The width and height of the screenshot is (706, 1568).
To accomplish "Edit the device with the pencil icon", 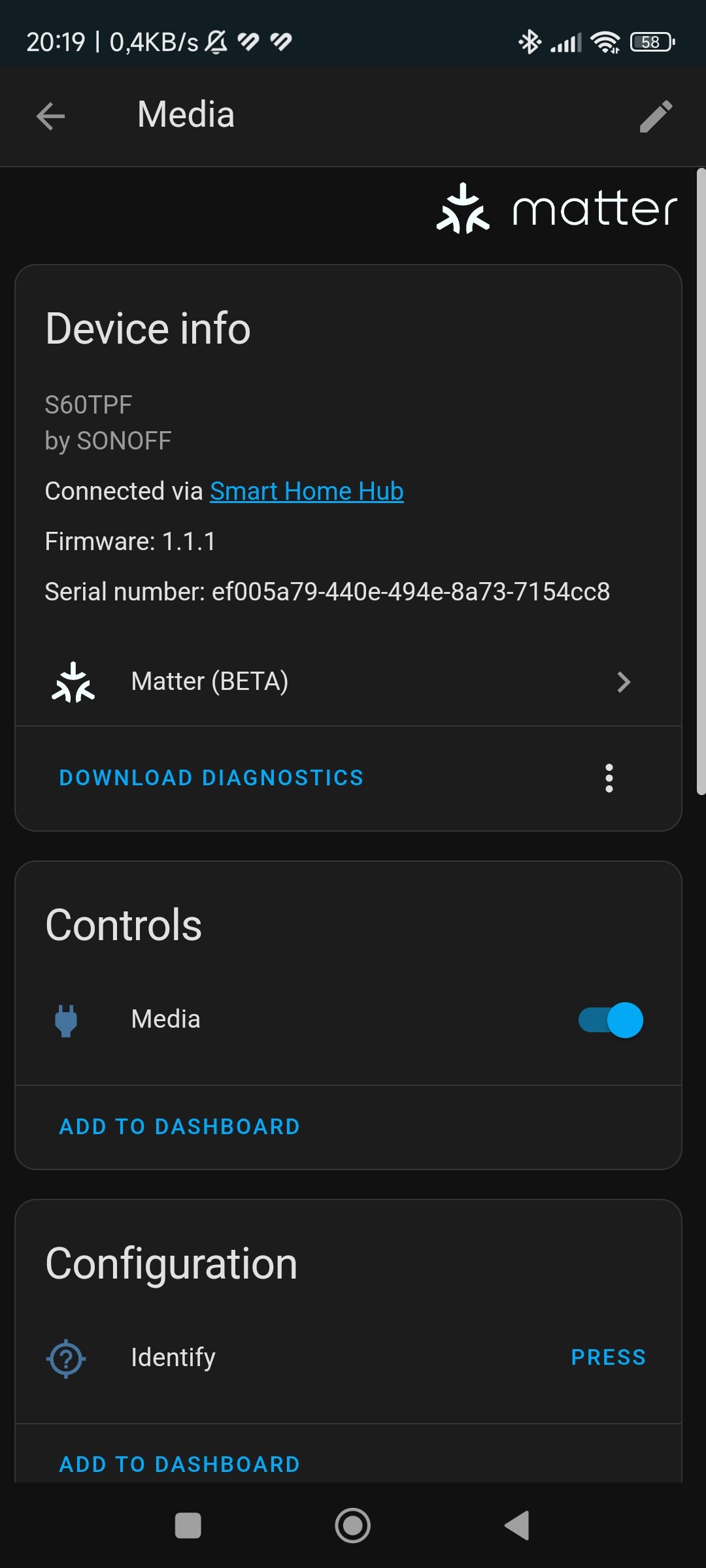I will click(656, 116).
